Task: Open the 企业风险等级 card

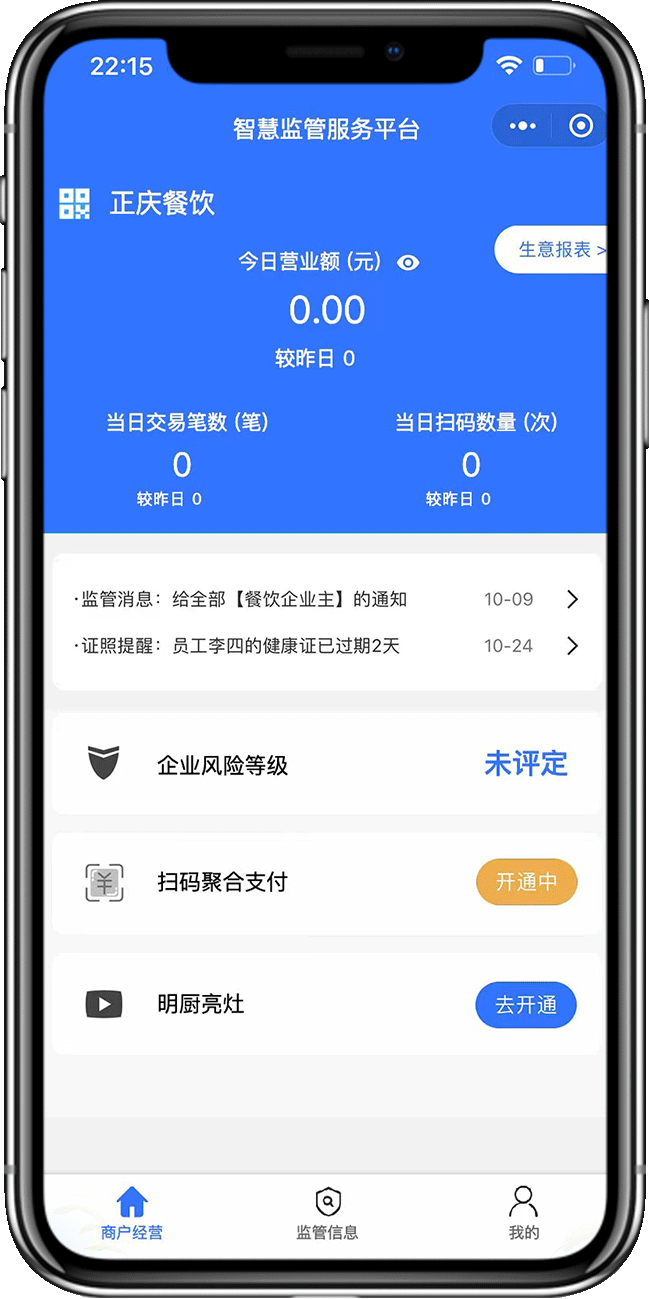Action: tap(326, 765)
